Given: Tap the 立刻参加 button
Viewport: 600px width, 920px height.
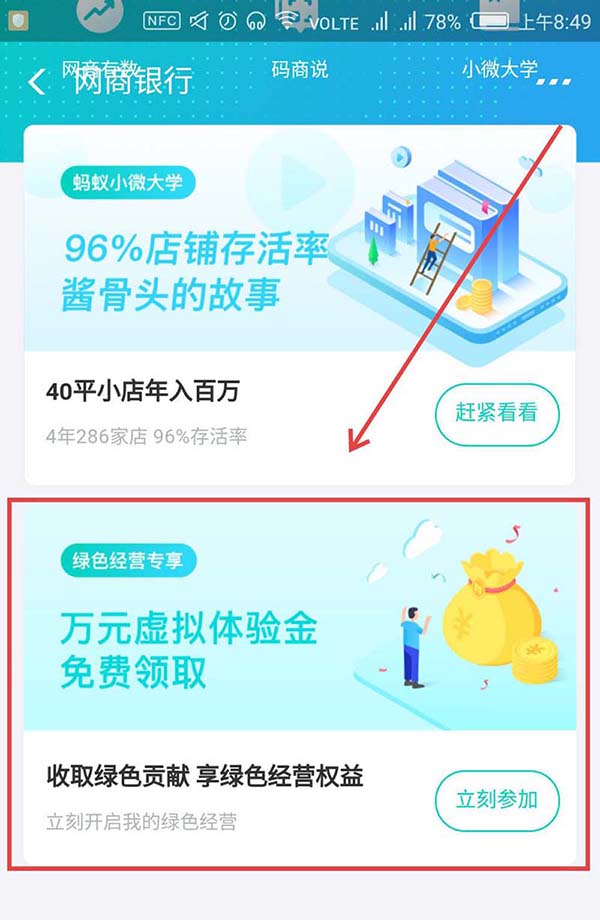Looking at the screenshot, I should (x=496, y=799).
